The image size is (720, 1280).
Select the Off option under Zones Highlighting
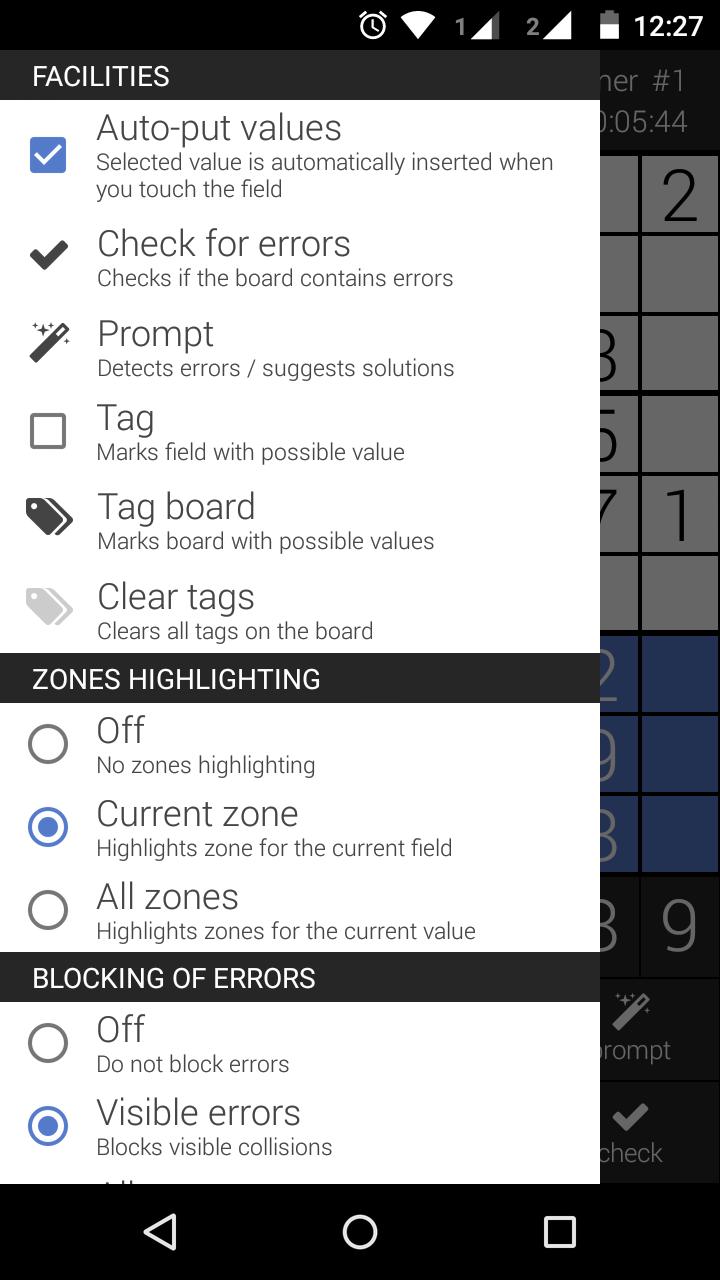(x=47, y=743)
